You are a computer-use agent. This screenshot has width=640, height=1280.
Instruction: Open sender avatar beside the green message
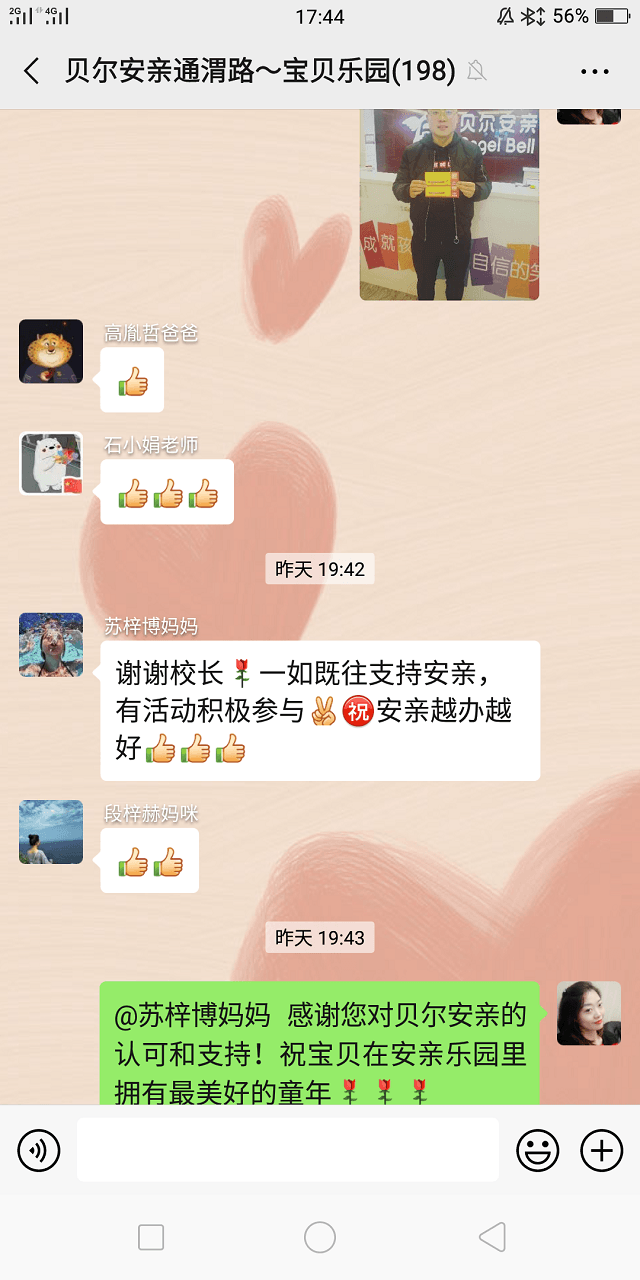click(588, 1013)
